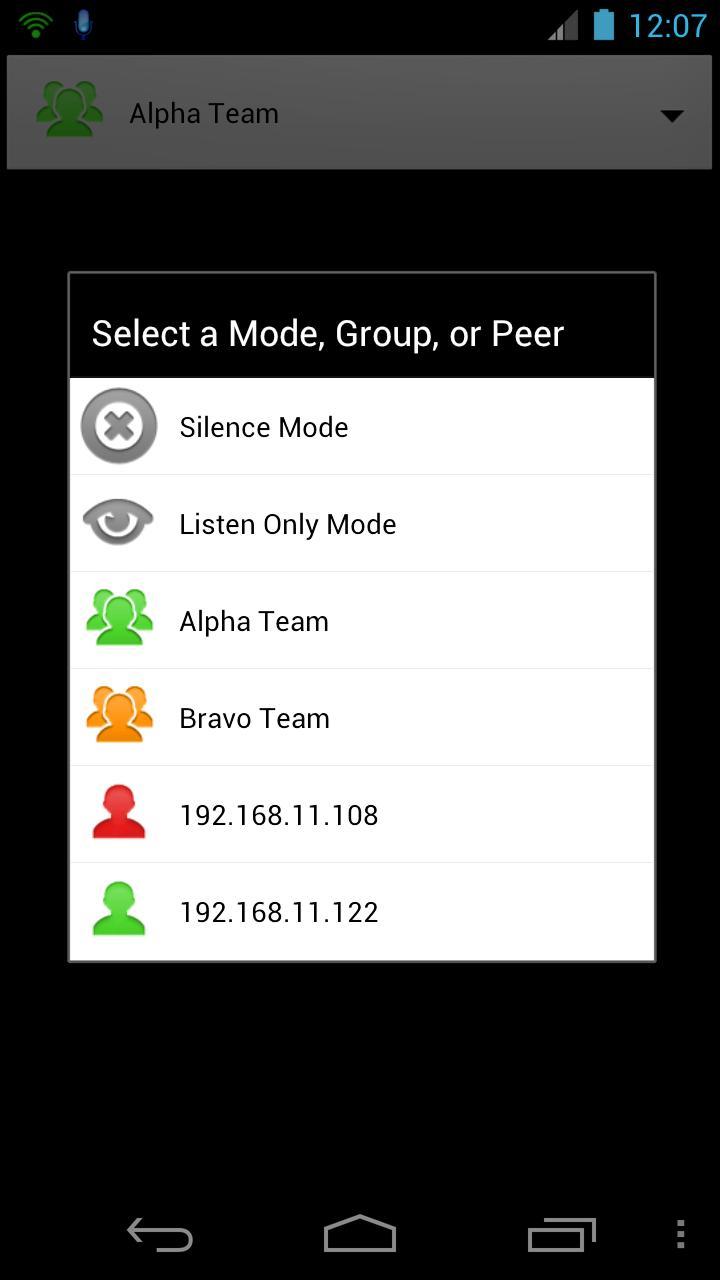Click the green peer icon for 192.168.11.122
This screenshot has height=1280, width=720.
[118, 909]
